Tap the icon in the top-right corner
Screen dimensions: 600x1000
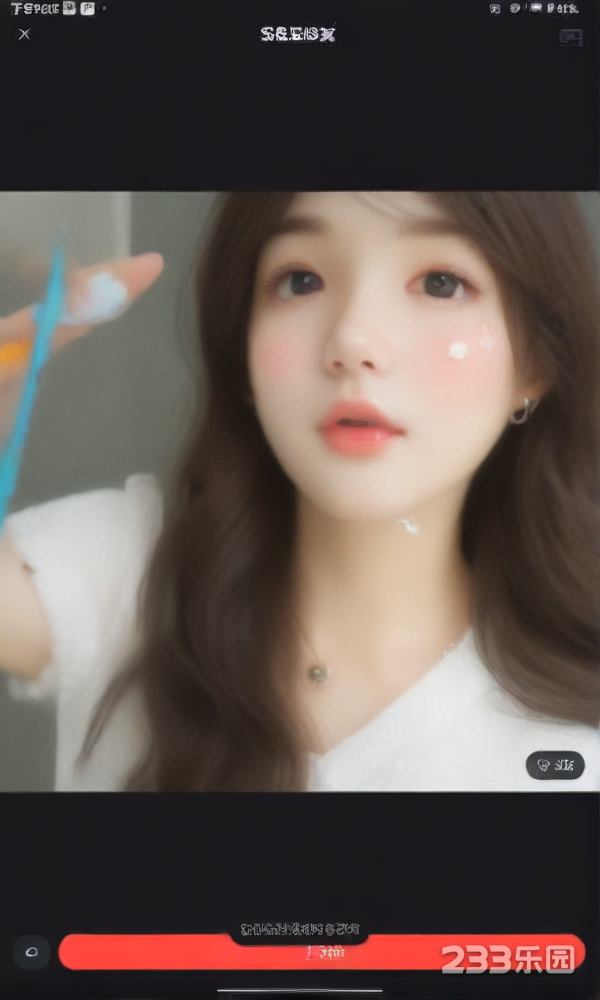point(571,37)
